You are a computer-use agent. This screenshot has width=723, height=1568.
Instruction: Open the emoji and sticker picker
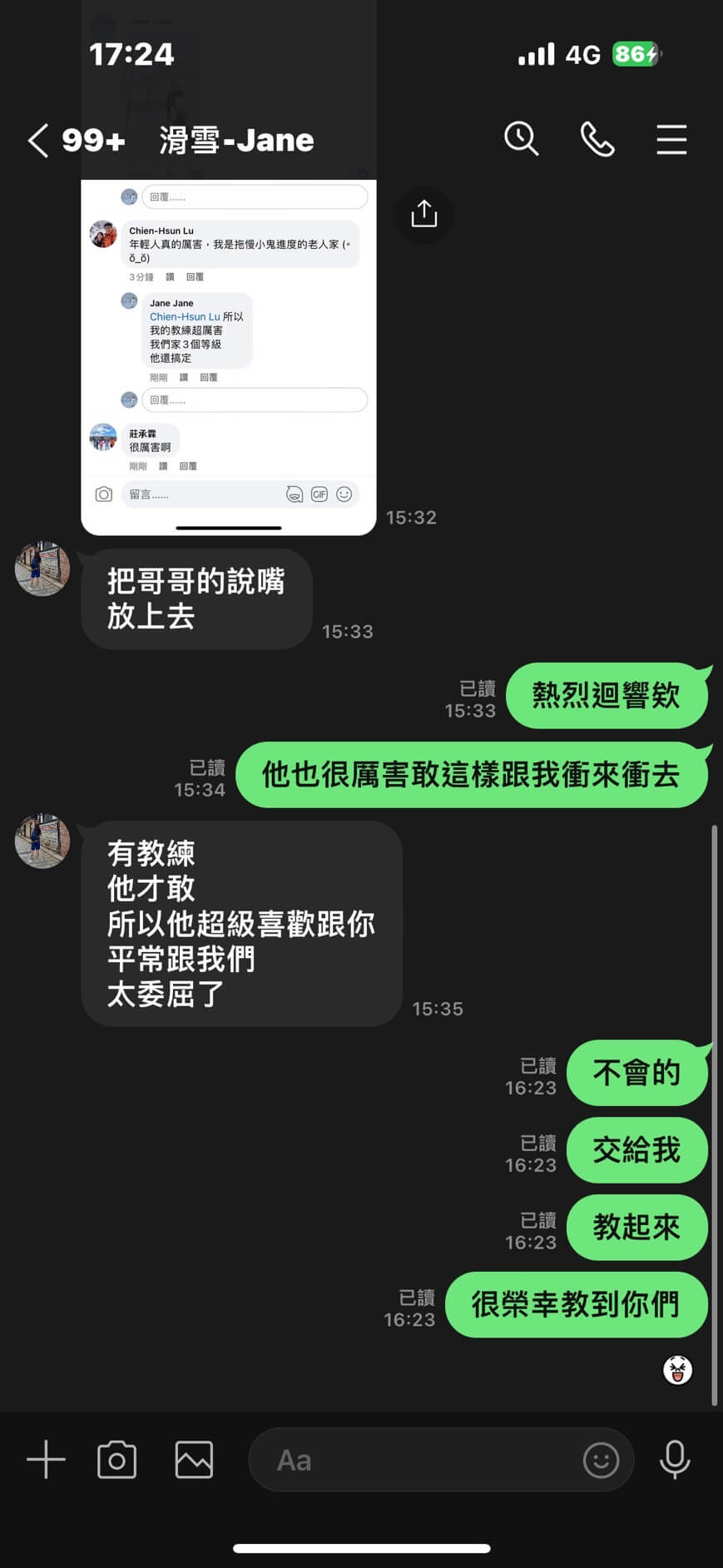click(x=601, y=1460)
